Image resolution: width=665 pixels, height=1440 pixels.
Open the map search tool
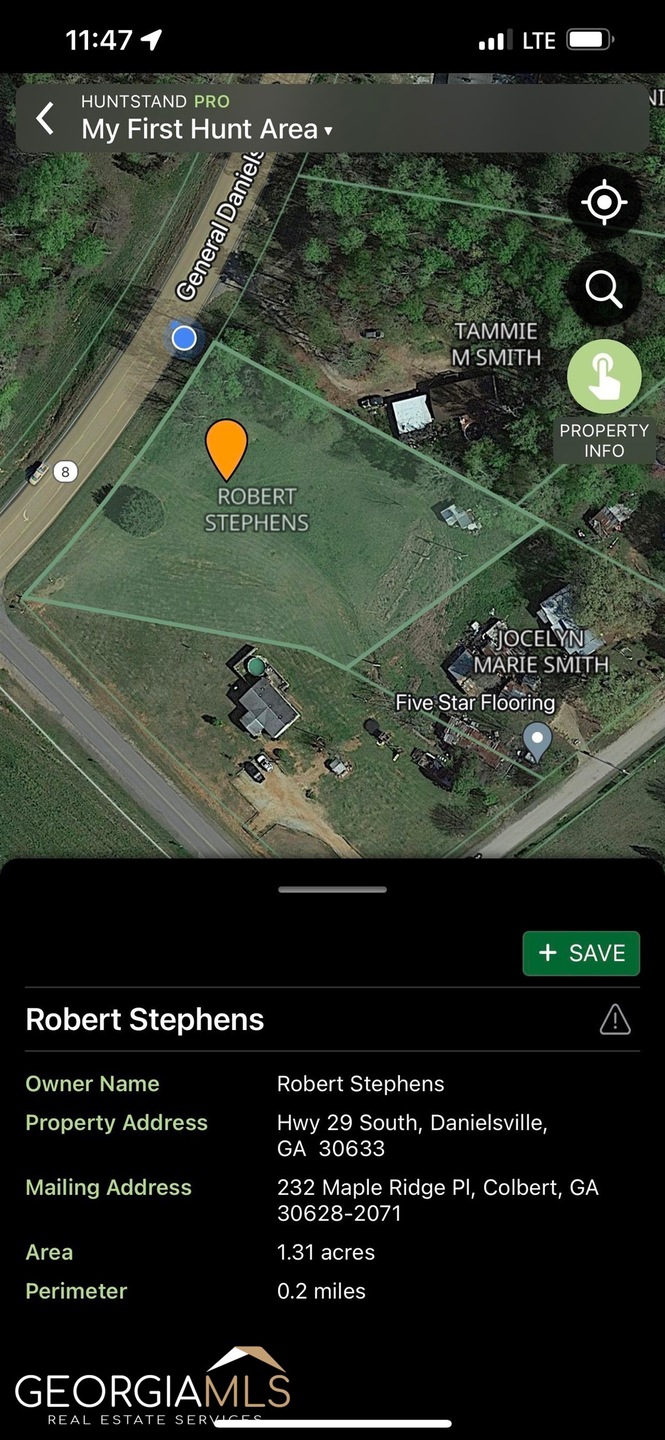(x=604, y=290)
